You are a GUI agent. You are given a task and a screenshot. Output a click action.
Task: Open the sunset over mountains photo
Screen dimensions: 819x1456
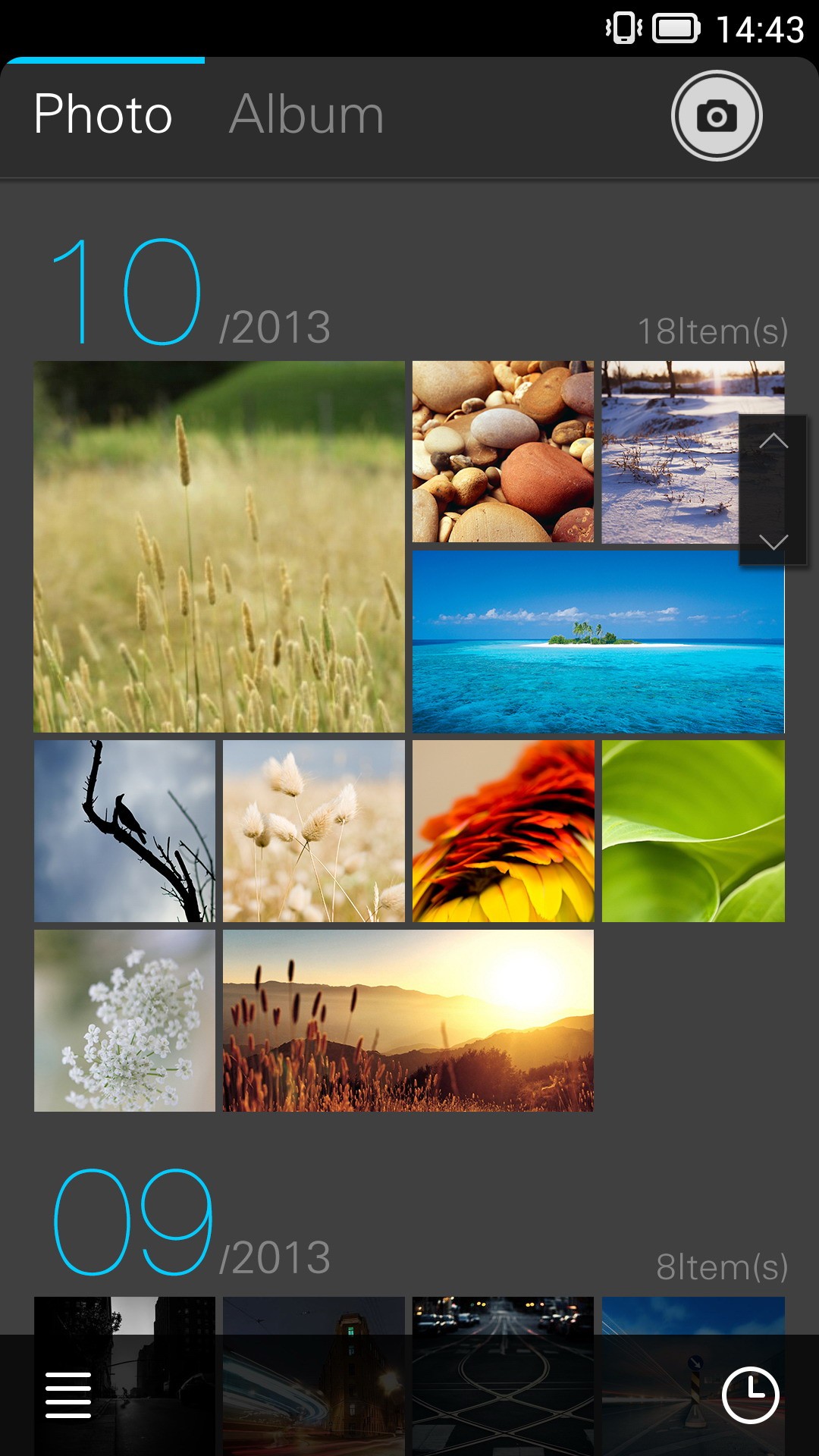pyautogui.click(x=408, y=1021)
